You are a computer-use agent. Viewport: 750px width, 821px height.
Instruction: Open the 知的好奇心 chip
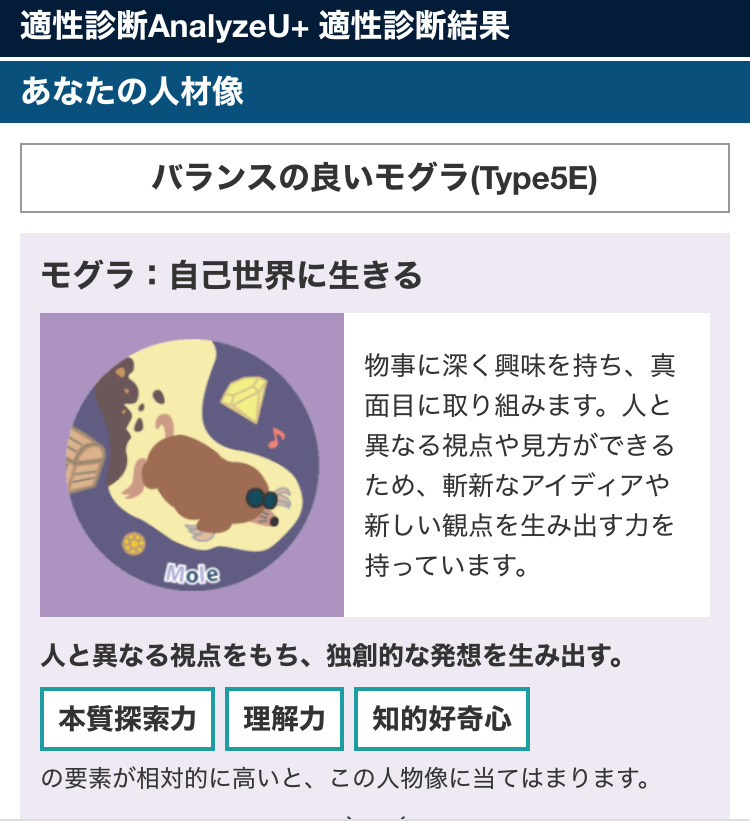point(441,719)
